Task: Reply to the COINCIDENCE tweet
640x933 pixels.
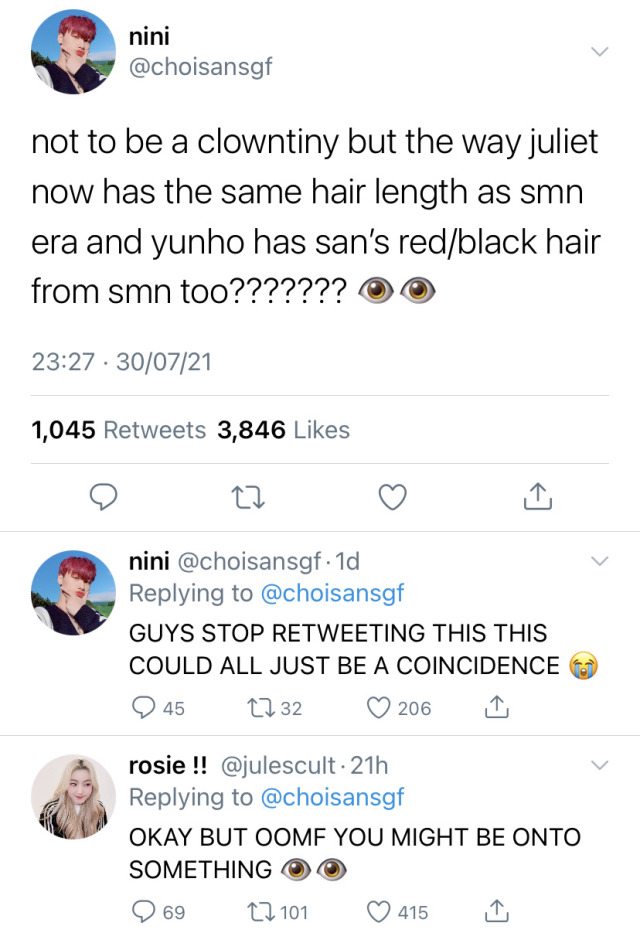Action: point(141,708)
